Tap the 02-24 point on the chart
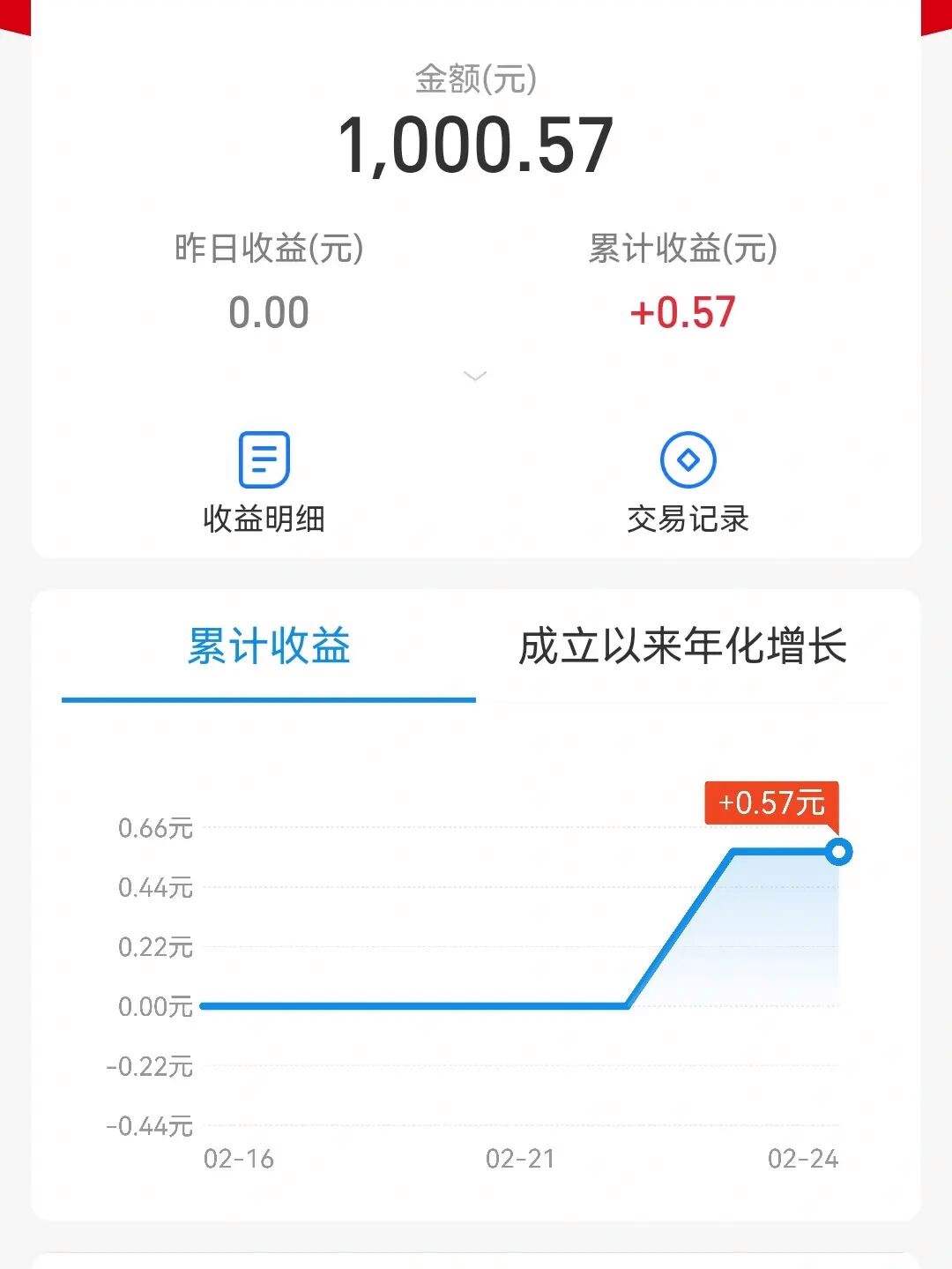 [x=839, y=852]
